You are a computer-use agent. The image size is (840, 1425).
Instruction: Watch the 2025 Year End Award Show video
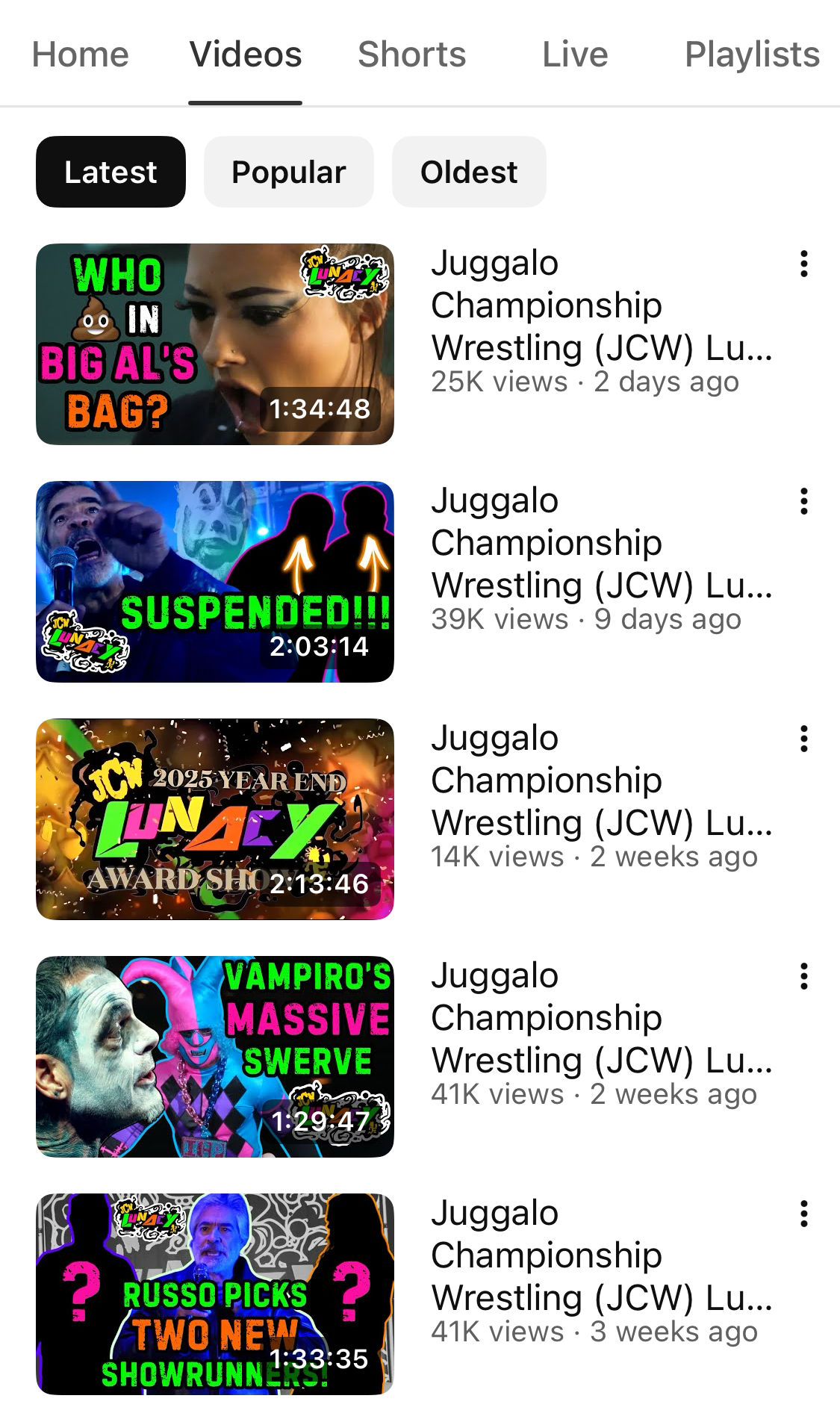(x=215, y=819)
